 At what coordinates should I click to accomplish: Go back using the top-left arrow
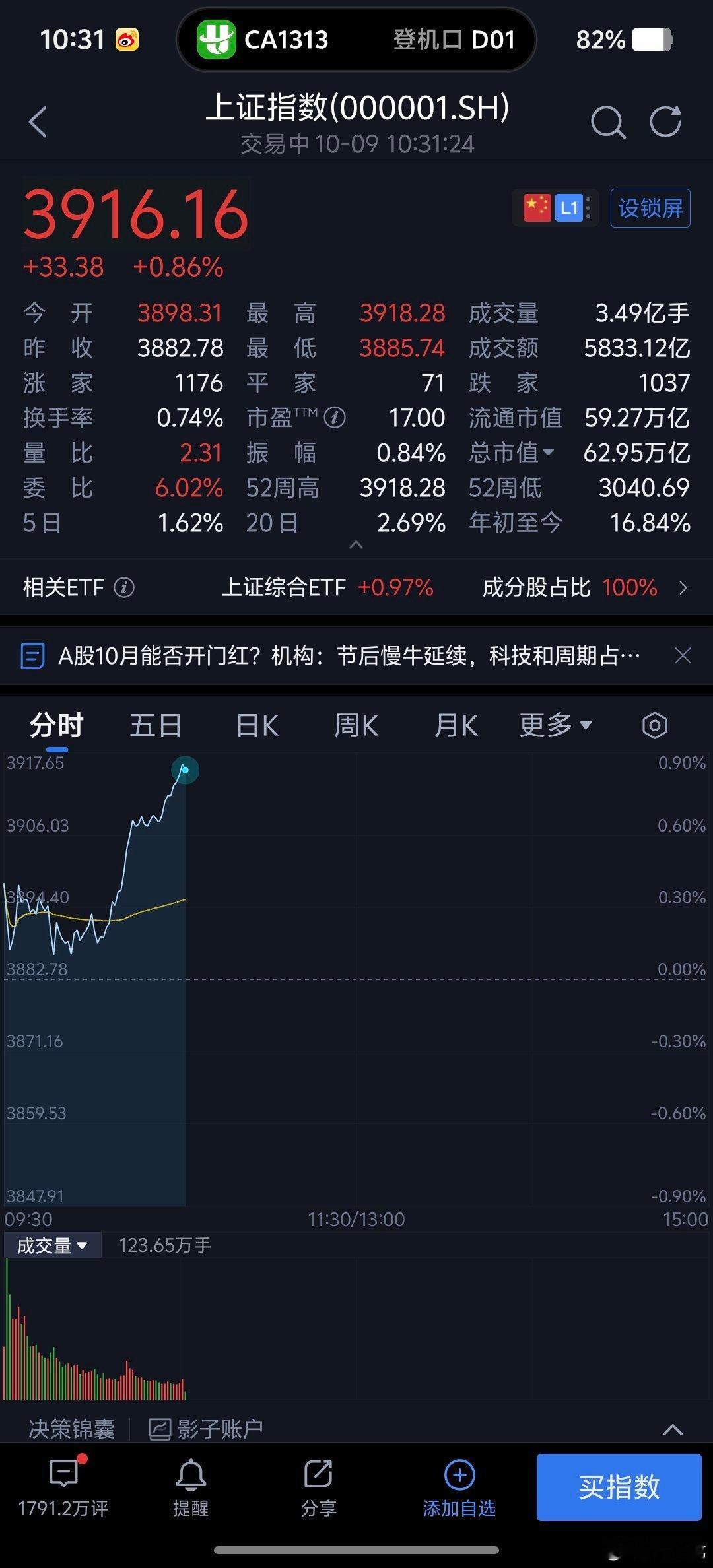(38, 122)
